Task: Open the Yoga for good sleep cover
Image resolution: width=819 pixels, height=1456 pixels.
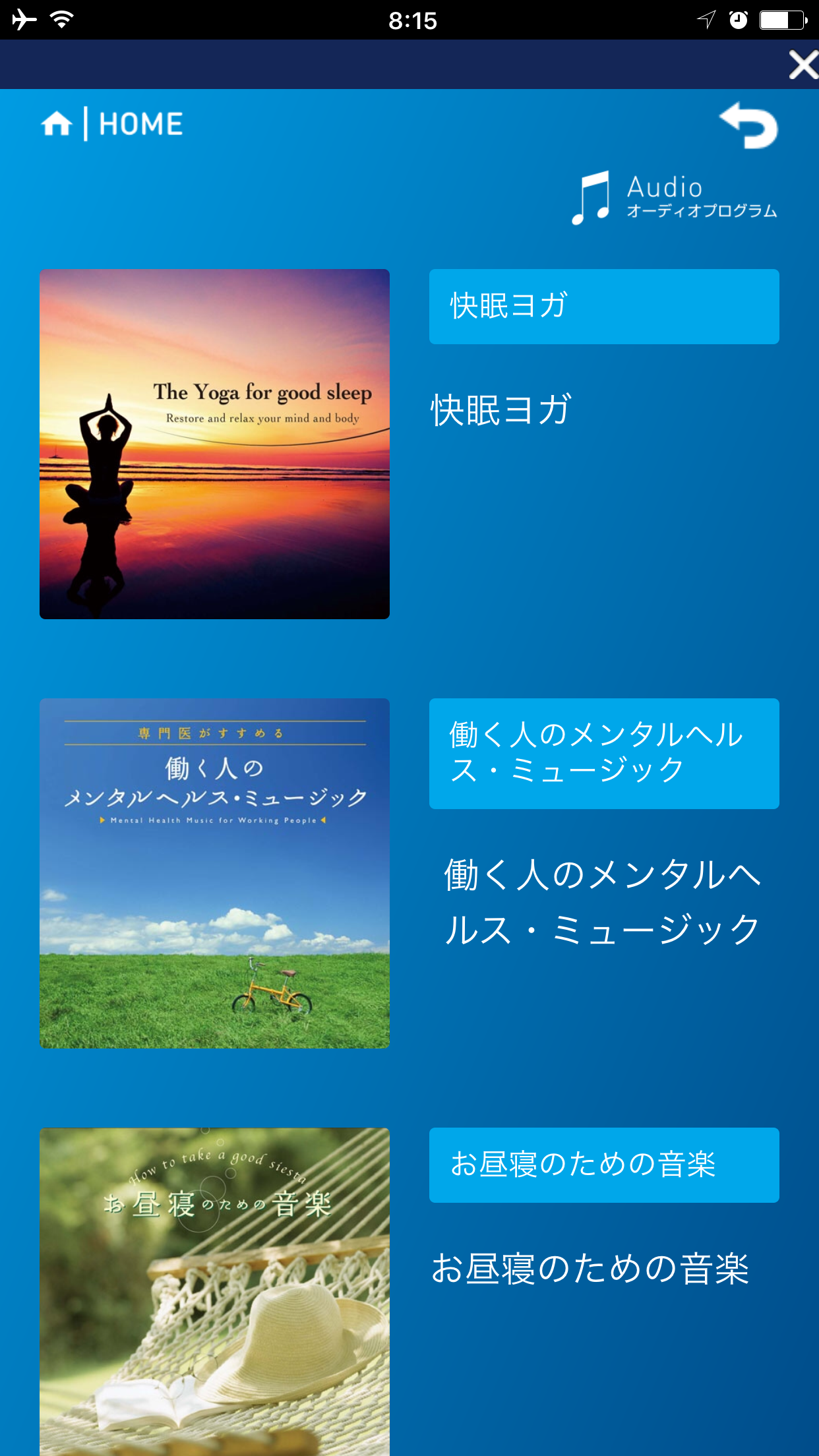Action: click(x=214, y=444)
